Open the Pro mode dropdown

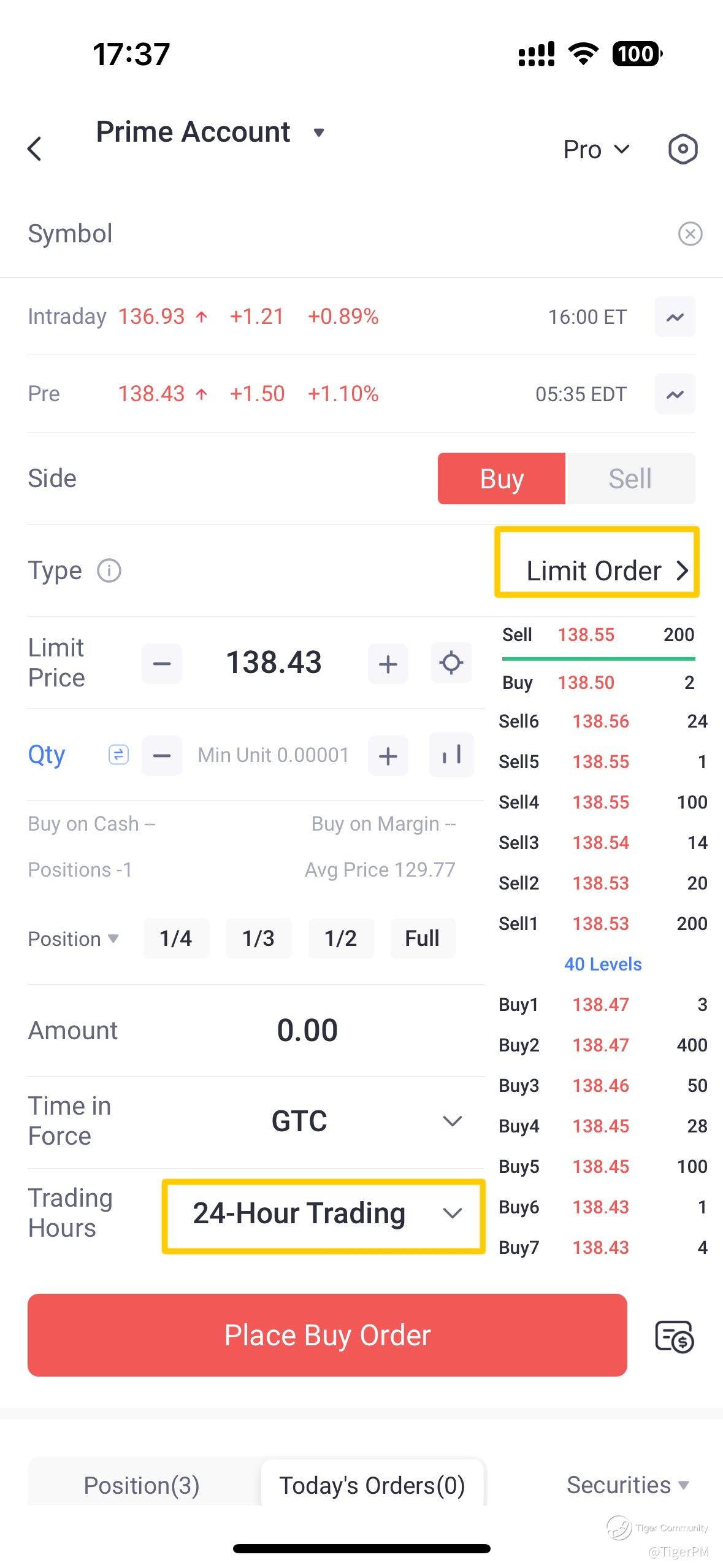[596, 150]
